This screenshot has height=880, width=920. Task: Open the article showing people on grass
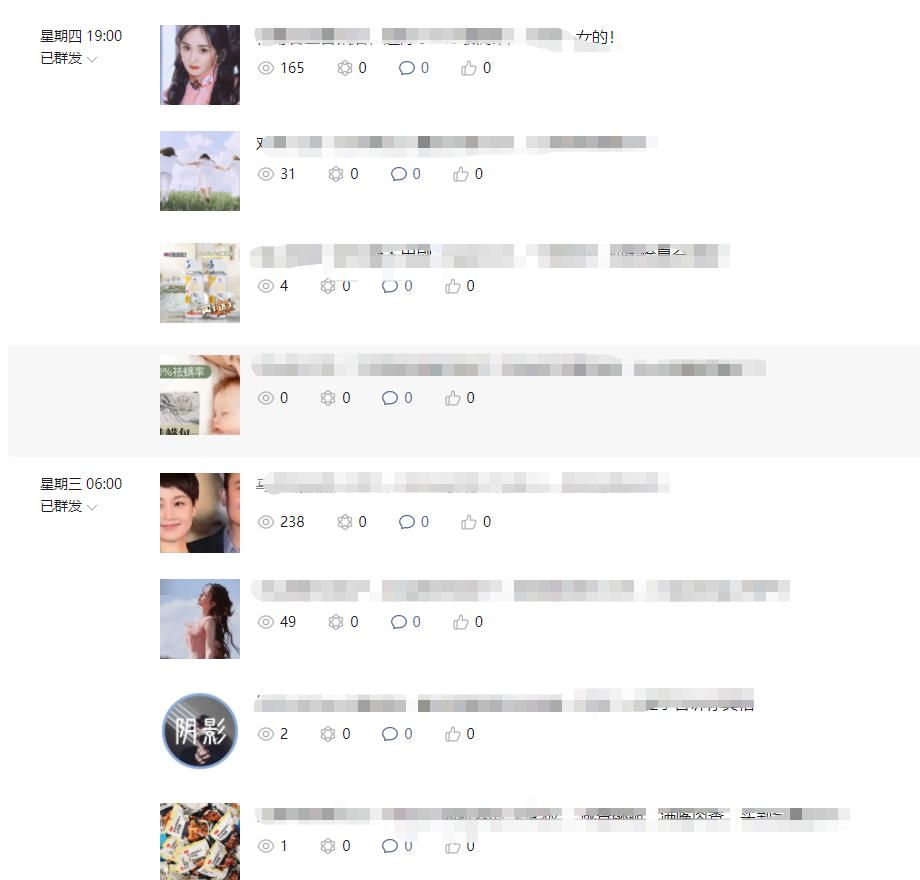pyautogui.click(x=455, y=143)
